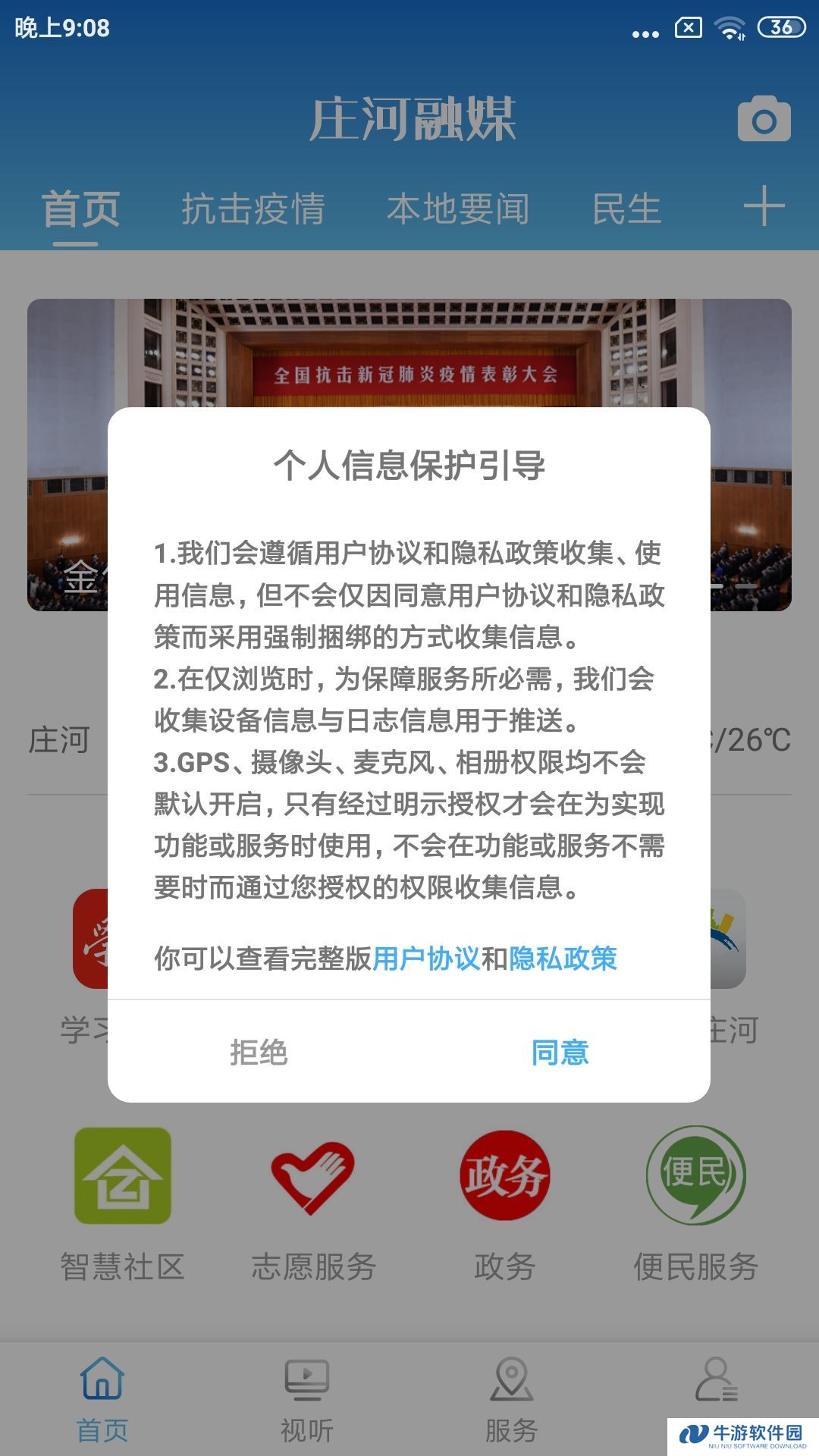Open the camera icon in the header
Screen dimensions: 819x1456
click(764, 119)
